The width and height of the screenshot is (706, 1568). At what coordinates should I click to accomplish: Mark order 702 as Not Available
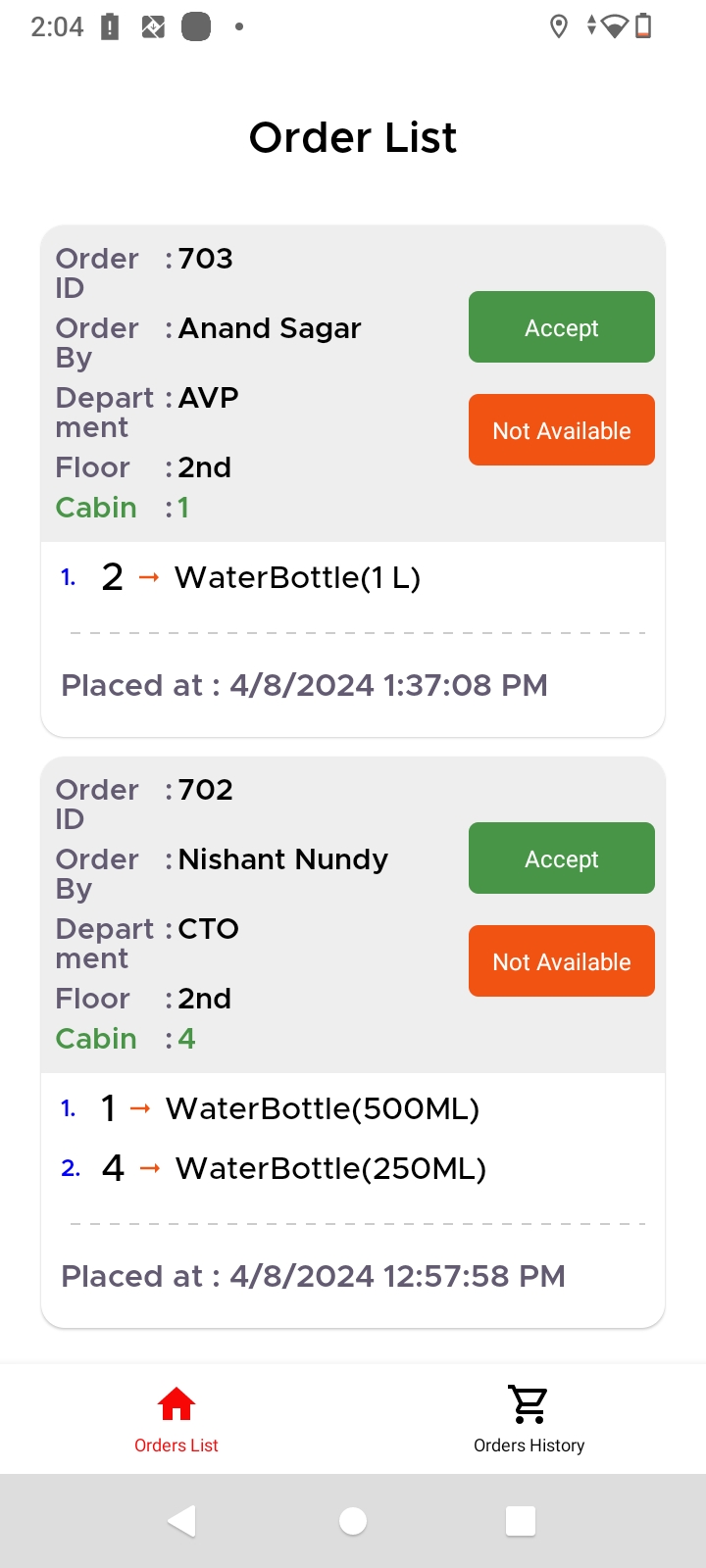561,961
